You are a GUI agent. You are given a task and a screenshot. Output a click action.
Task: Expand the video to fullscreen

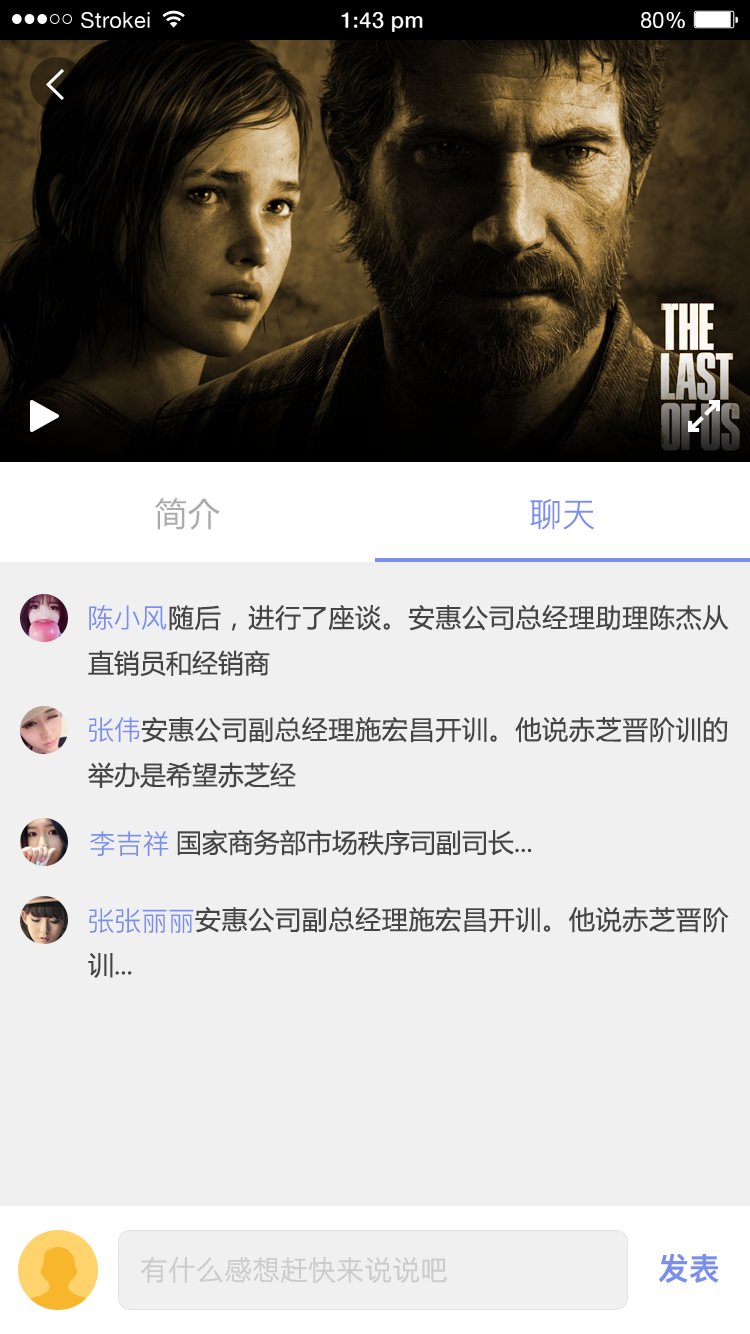[704, 416]
